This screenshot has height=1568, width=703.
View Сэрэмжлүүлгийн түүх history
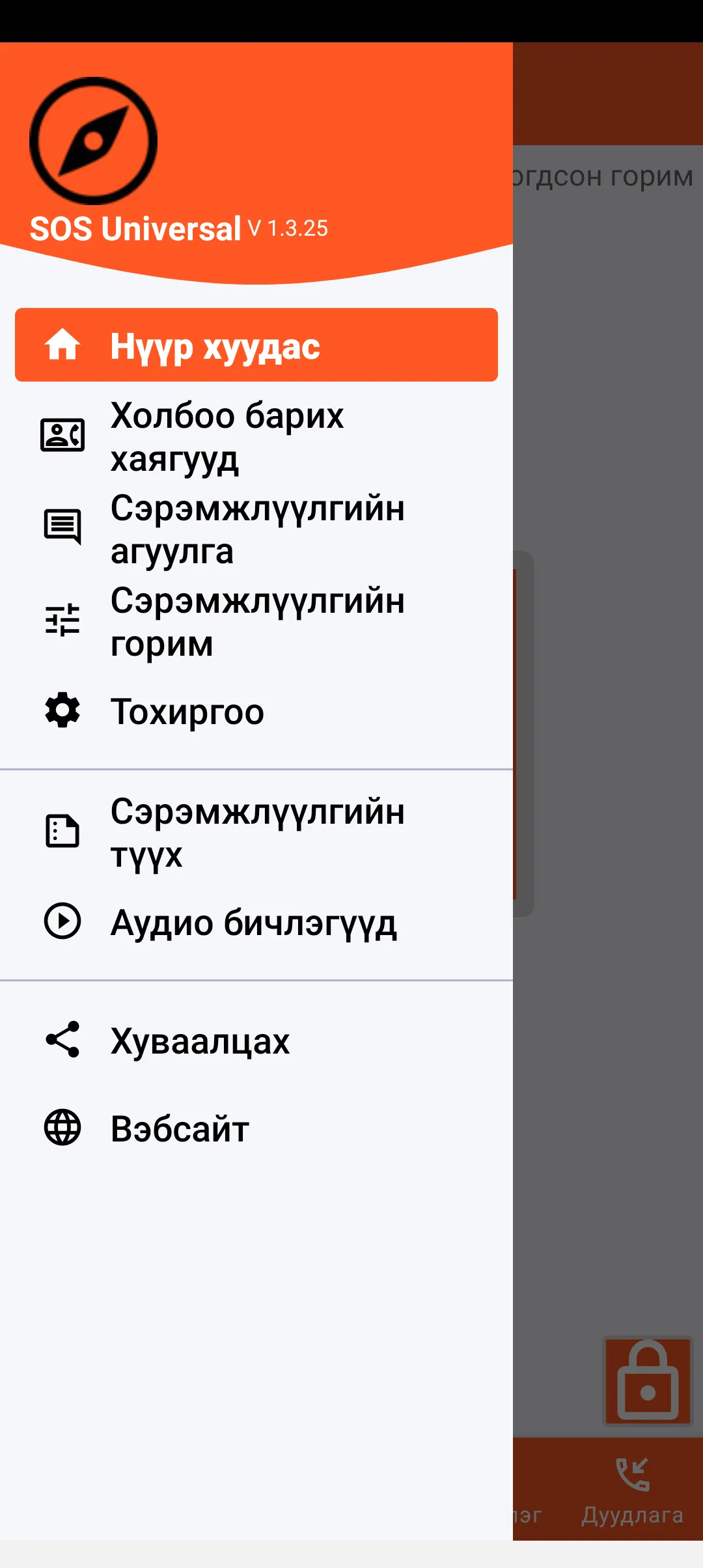[x=256, y=832]
